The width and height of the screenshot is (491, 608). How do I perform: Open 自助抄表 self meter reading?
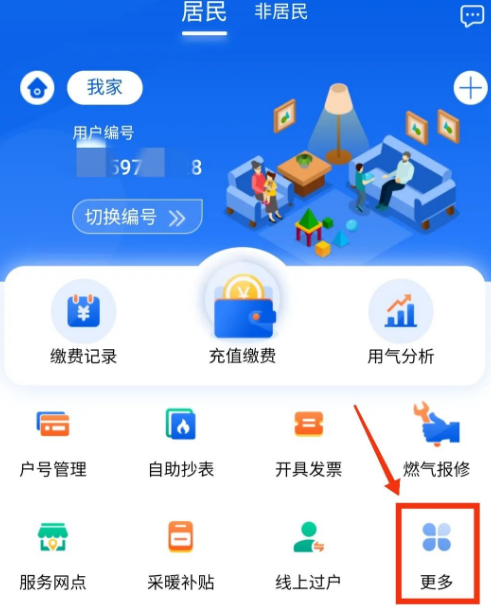(x=181, y=443)
